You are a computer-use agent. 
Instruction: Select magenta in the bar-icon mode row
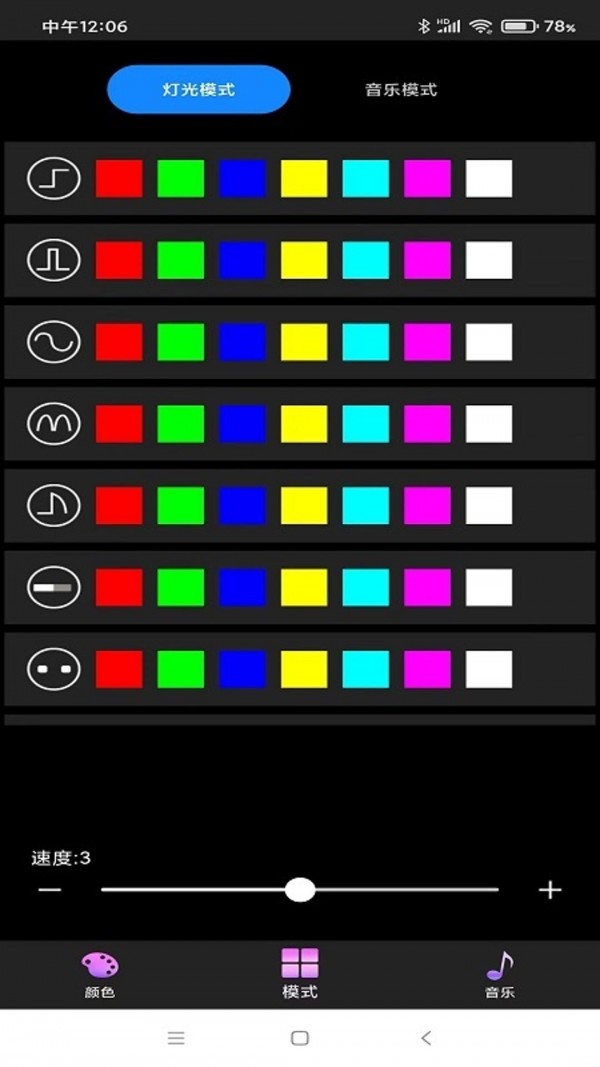coord(427,588)
